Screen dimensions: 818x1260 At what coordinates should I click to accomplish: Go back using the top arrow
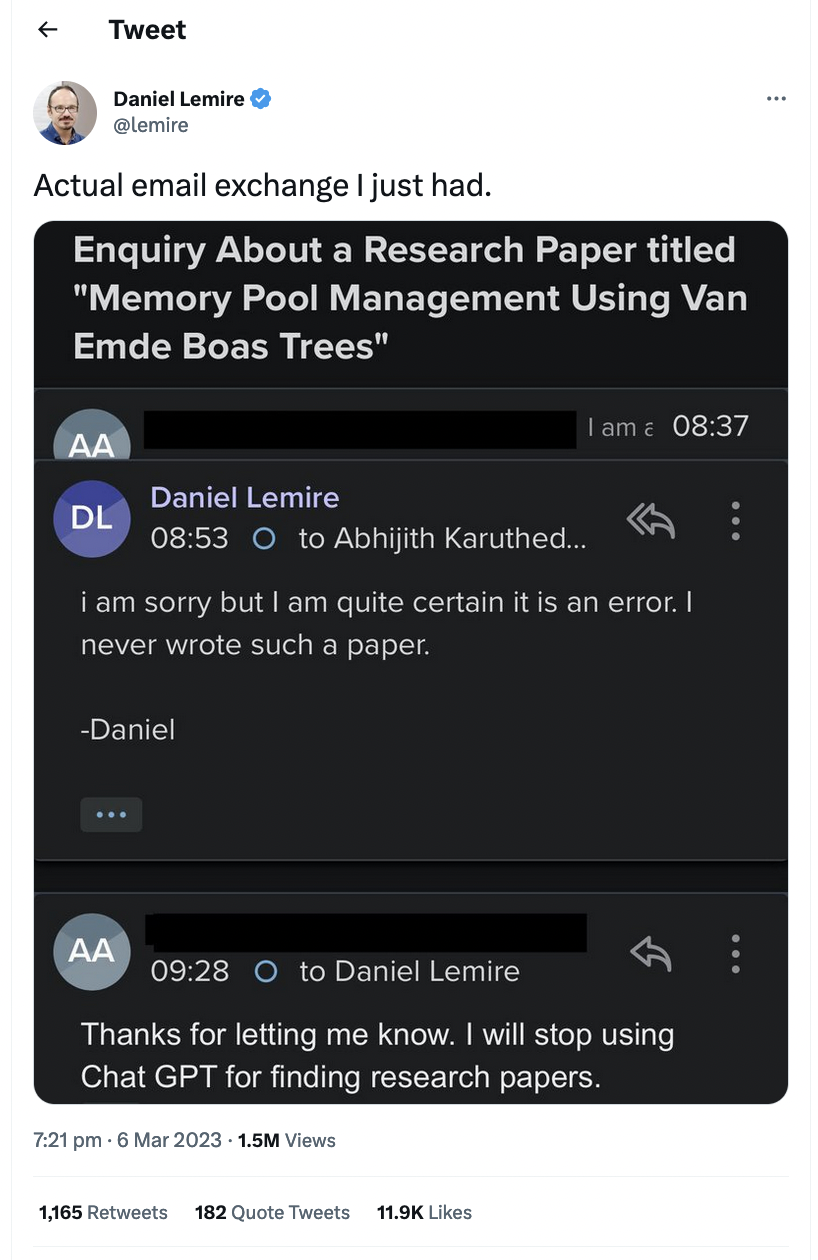(x=47, y=30)
